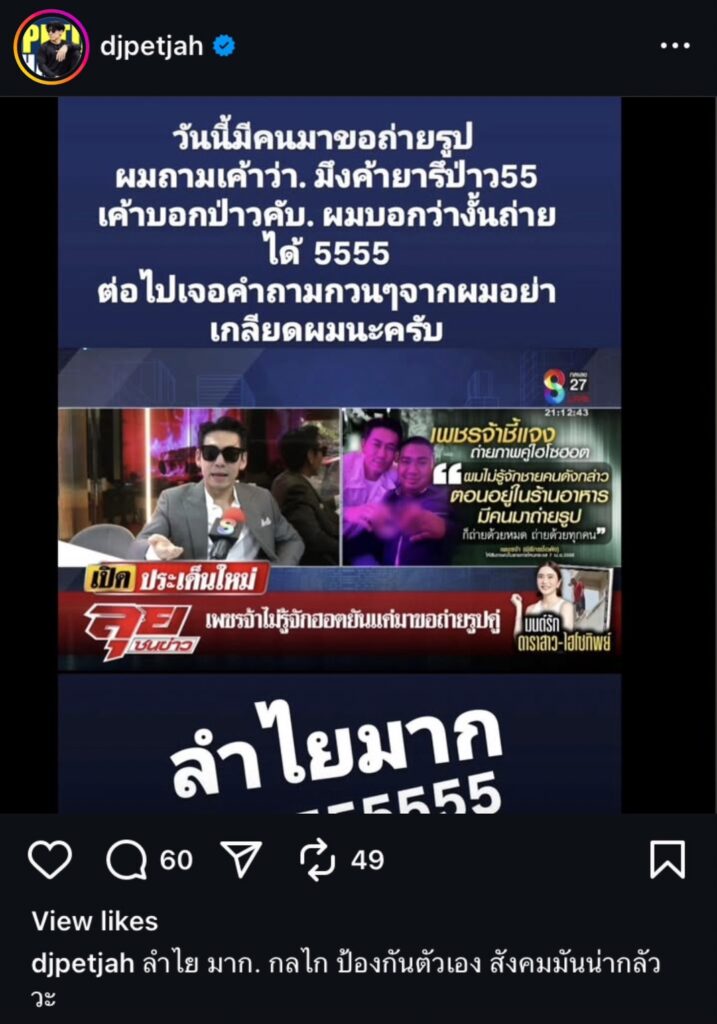Screen dimensions: 717x1024
Task: Repost this post with the arrows icon
Action: tap(316, 860)
